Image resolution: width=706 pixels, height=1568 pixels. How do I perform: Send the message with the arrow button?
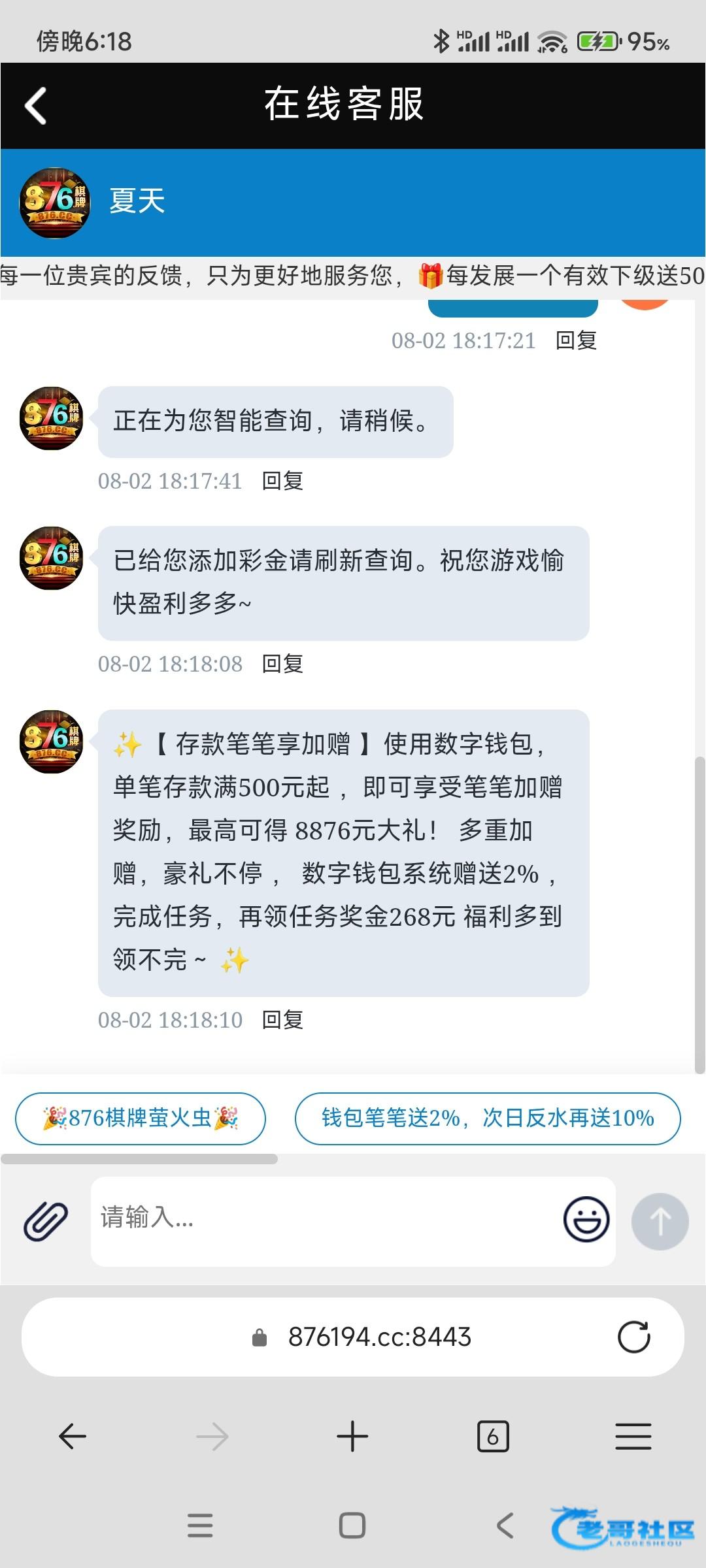tap(660, 1221)
